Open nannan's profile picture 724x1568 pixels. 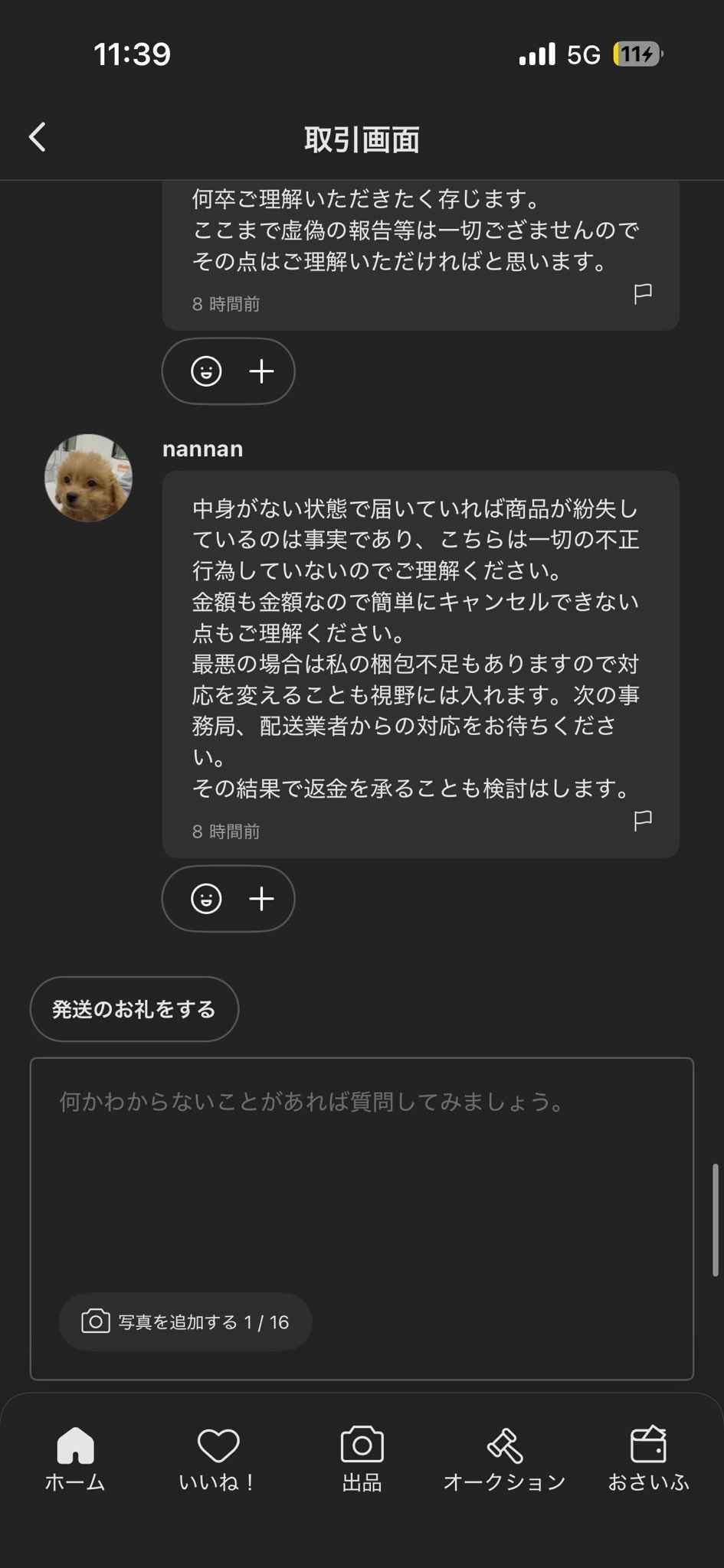[88, 478]
